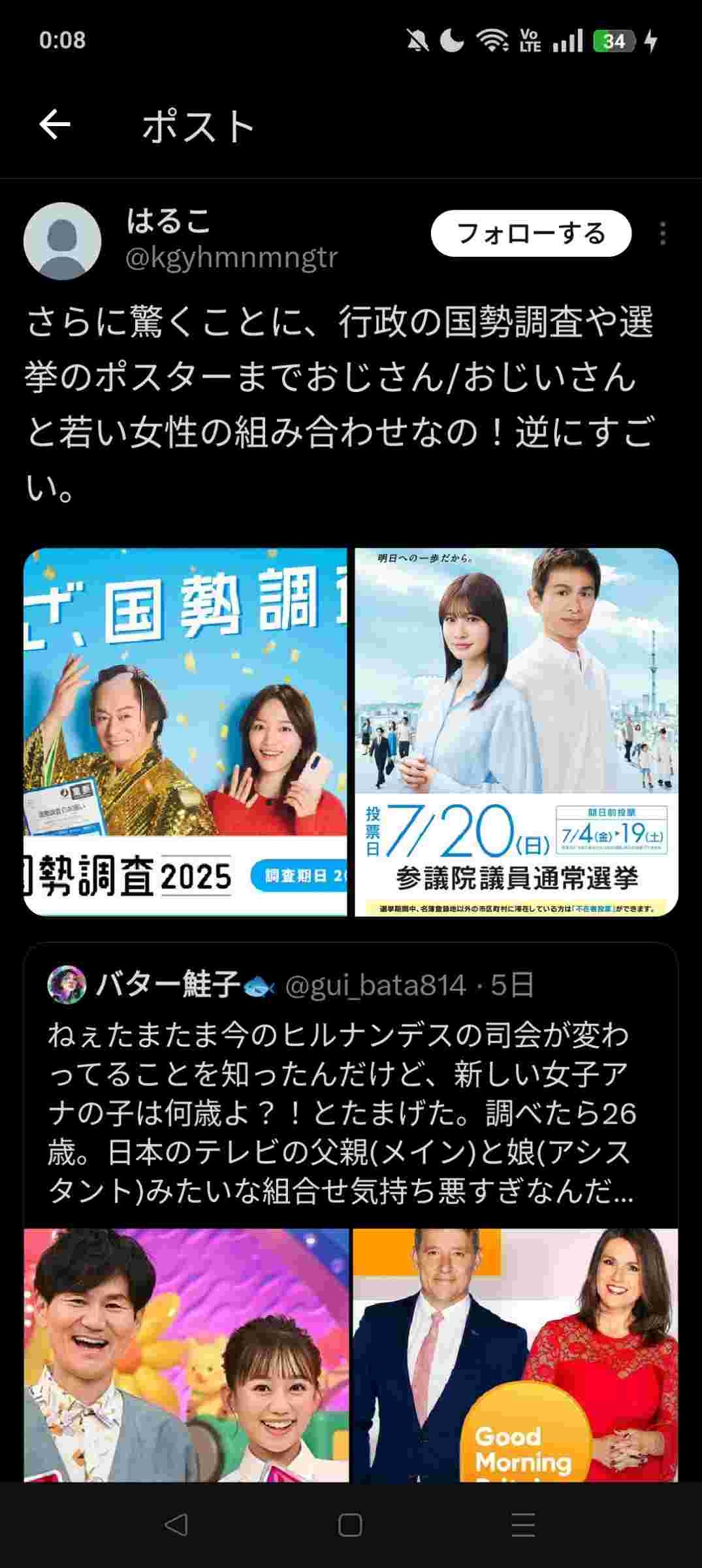Tap the system back button
The height and width of the screenshot is (1568, 702).
[176, 1524]
